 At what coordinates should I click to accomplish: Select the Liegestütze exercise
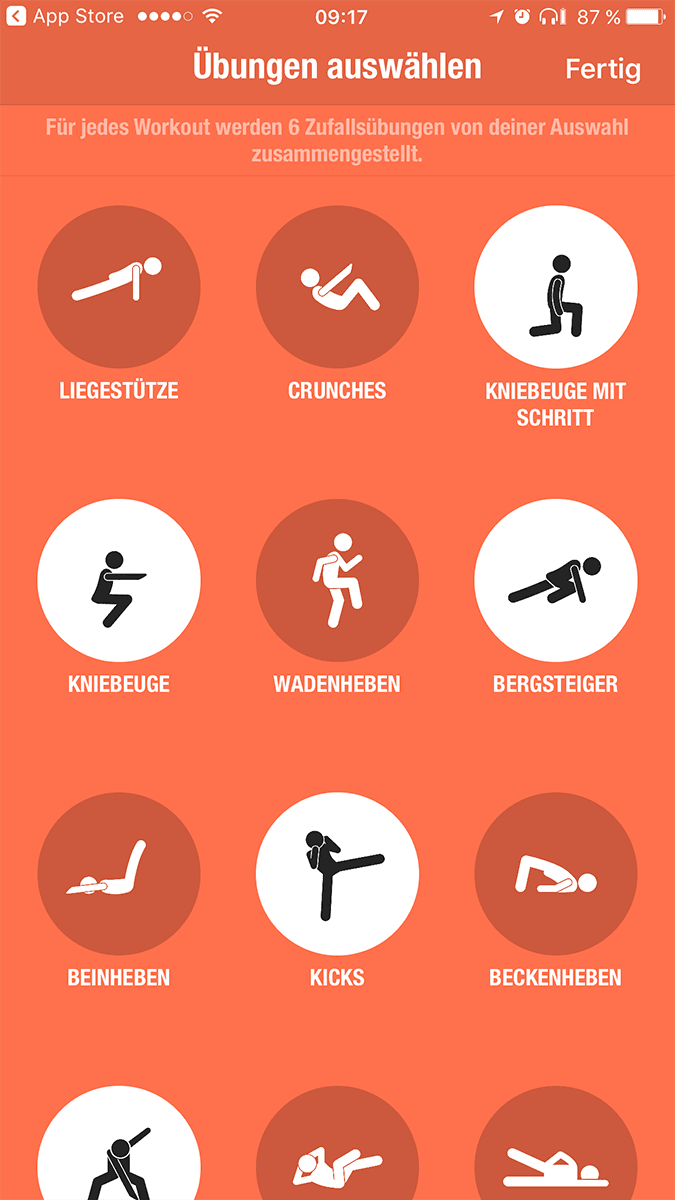tap(119, 287)
